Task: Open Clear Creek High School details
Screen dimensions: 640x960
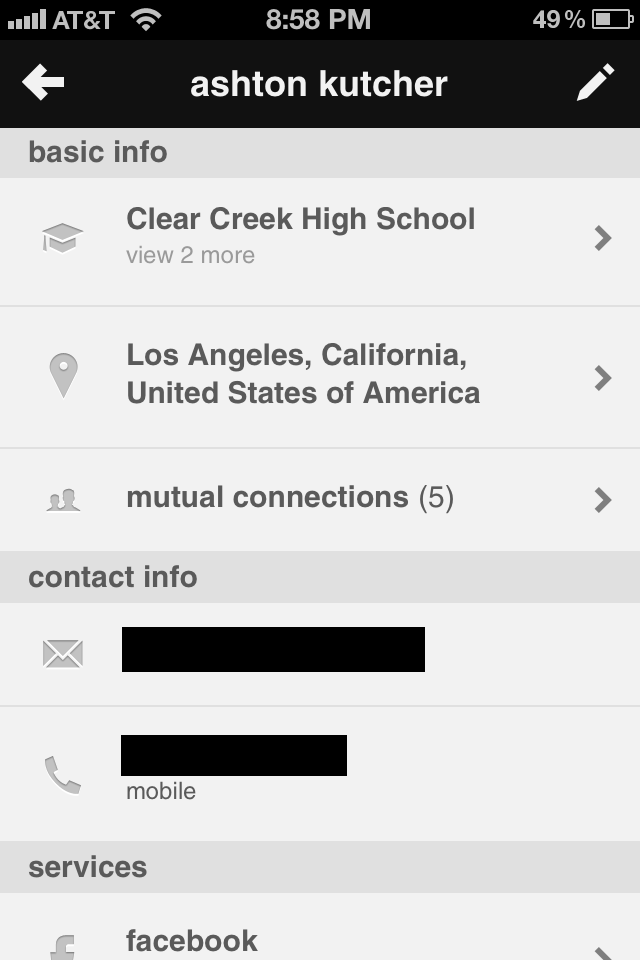Action: pyautogui.click(x=320, y=238)
